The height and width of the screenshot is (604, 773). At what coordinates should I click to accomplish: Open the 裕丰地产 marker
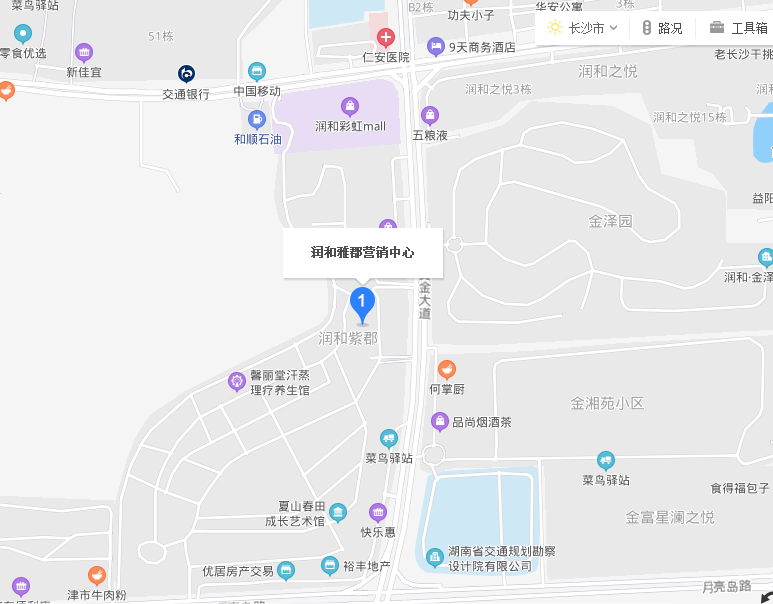click(x=329, y=566)
